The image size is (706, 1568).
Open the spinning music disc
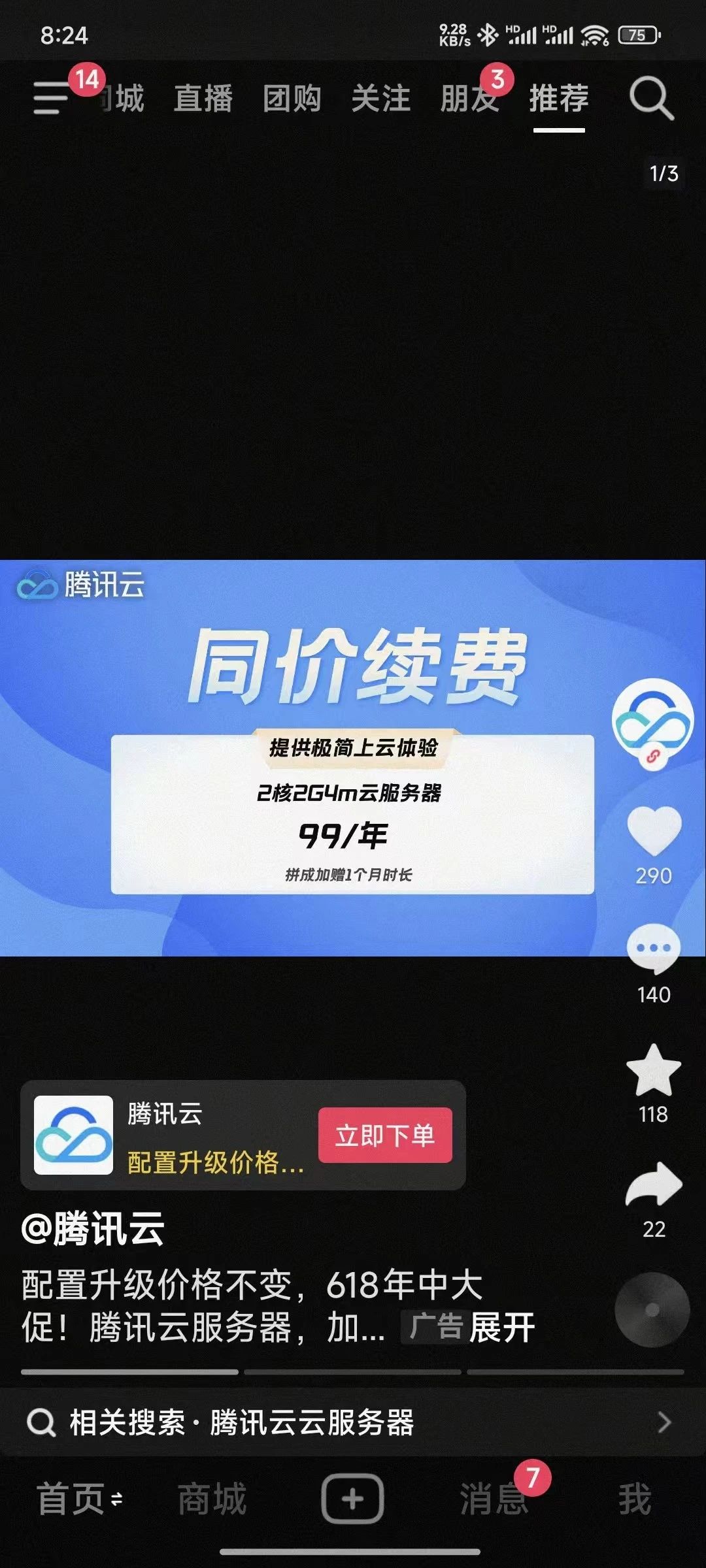pyautogui.click(x=652, y=1309)
